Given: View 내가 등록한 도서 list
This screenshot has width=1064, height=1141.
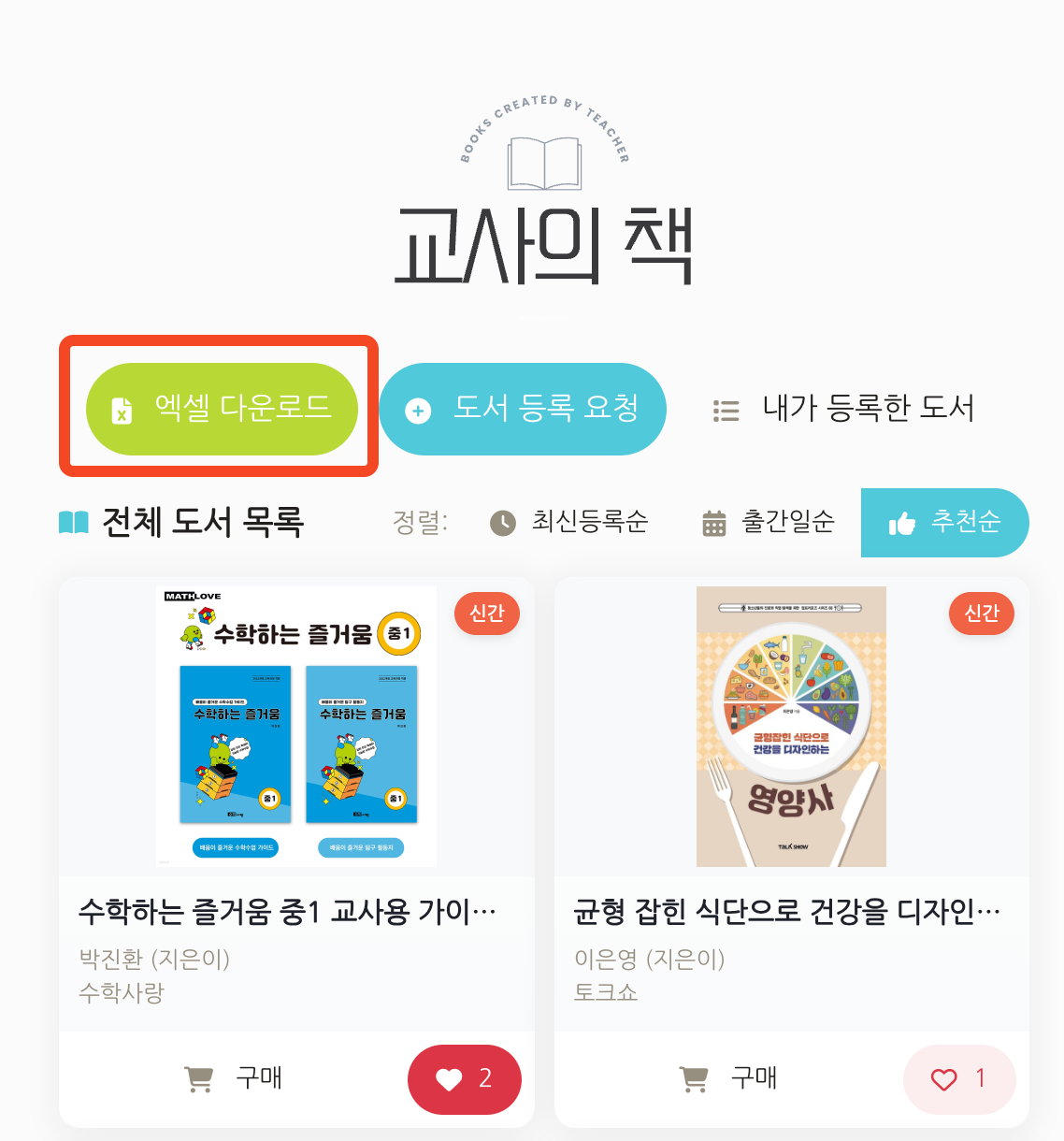Looking at the screenshot, I should 843,409.
